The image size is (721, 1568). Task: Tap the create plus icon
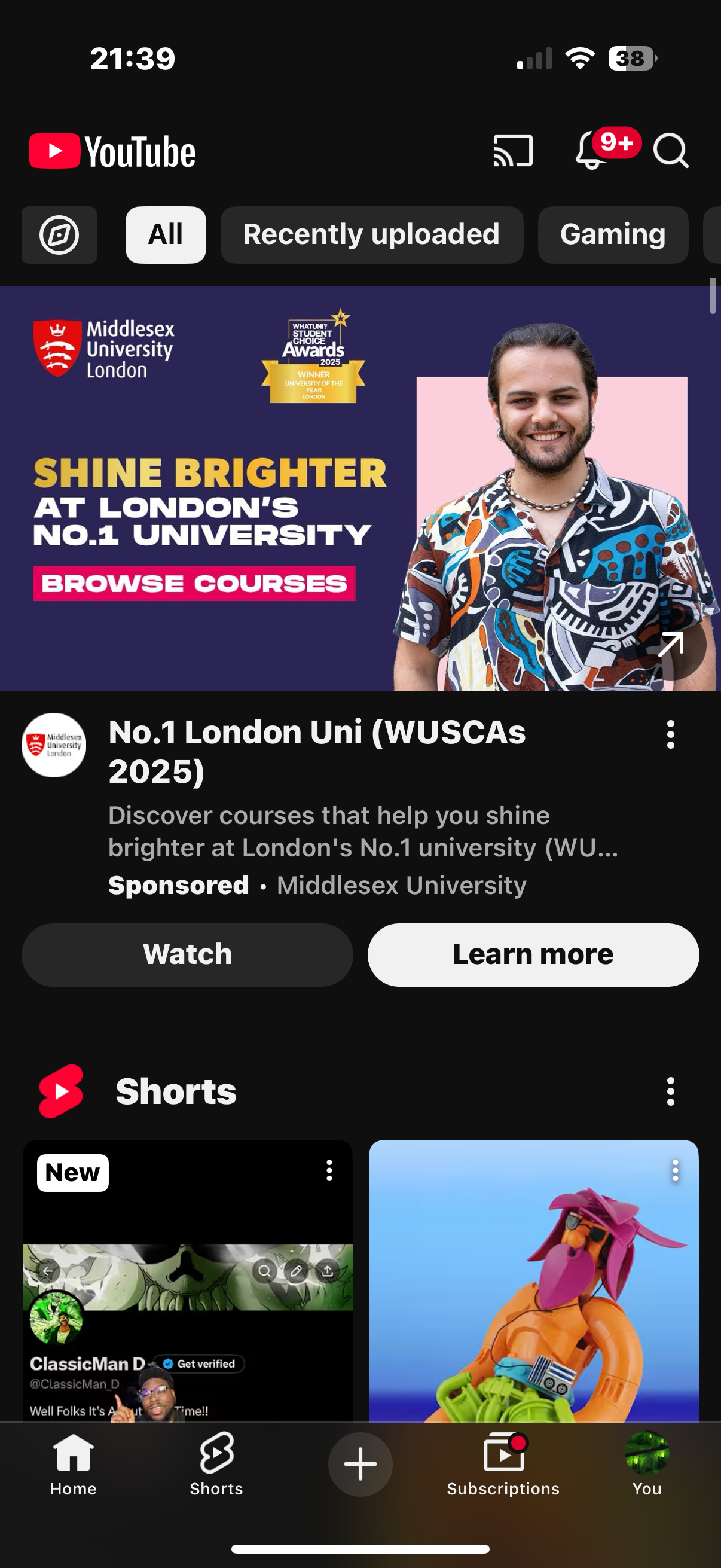(360, 1464)
